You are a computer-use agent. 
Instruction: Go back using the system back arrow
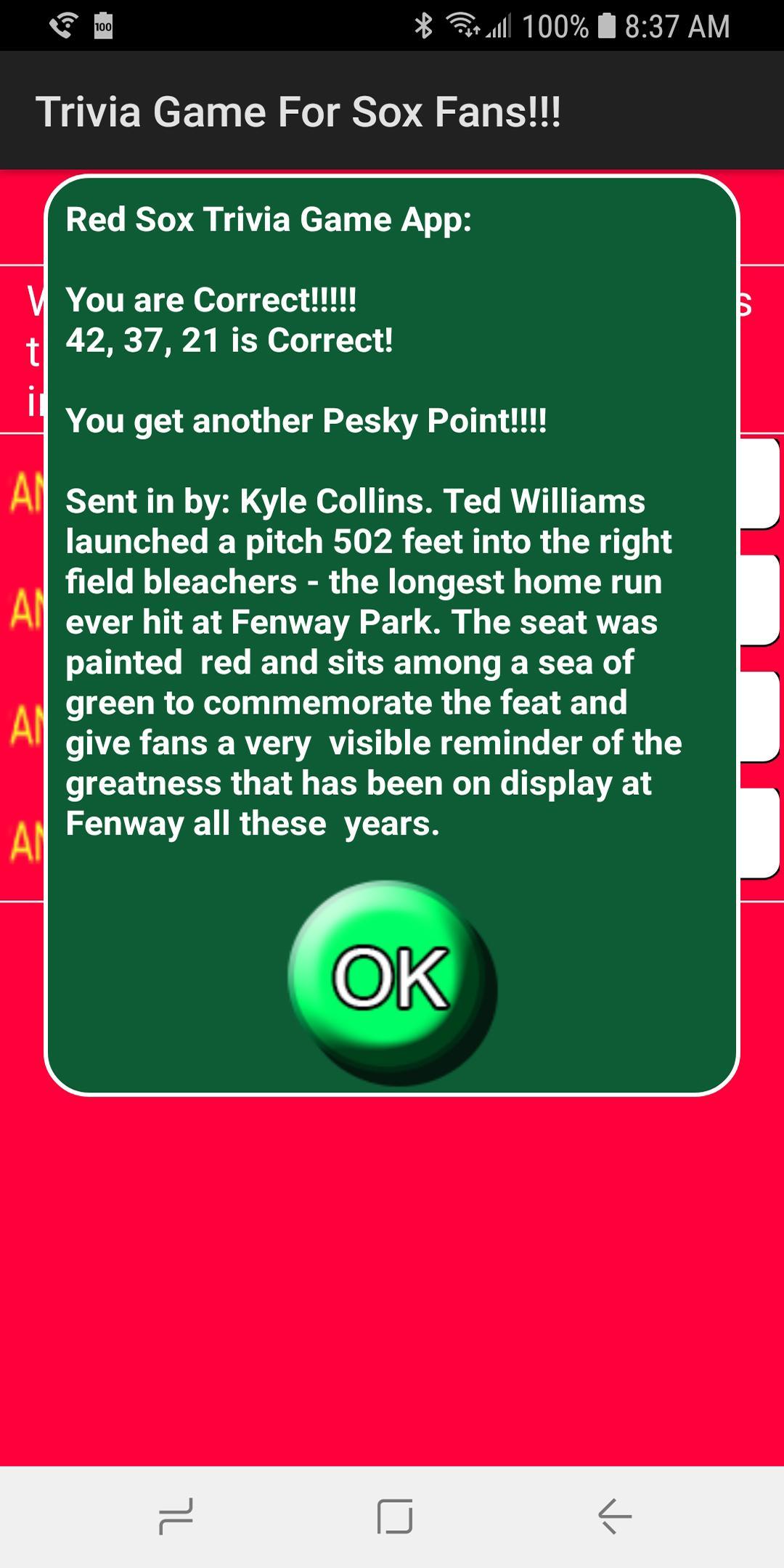pos(614,1516)
